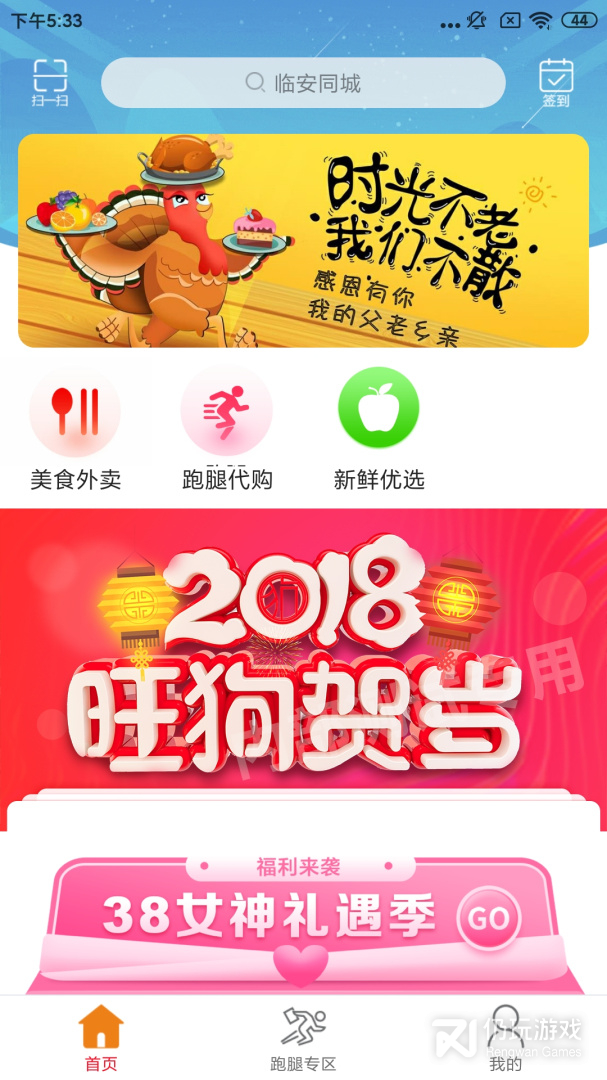Open the turkey thanksgiving banner
The height and width of the screenshot is (1080, 607).
click(303, 241)
